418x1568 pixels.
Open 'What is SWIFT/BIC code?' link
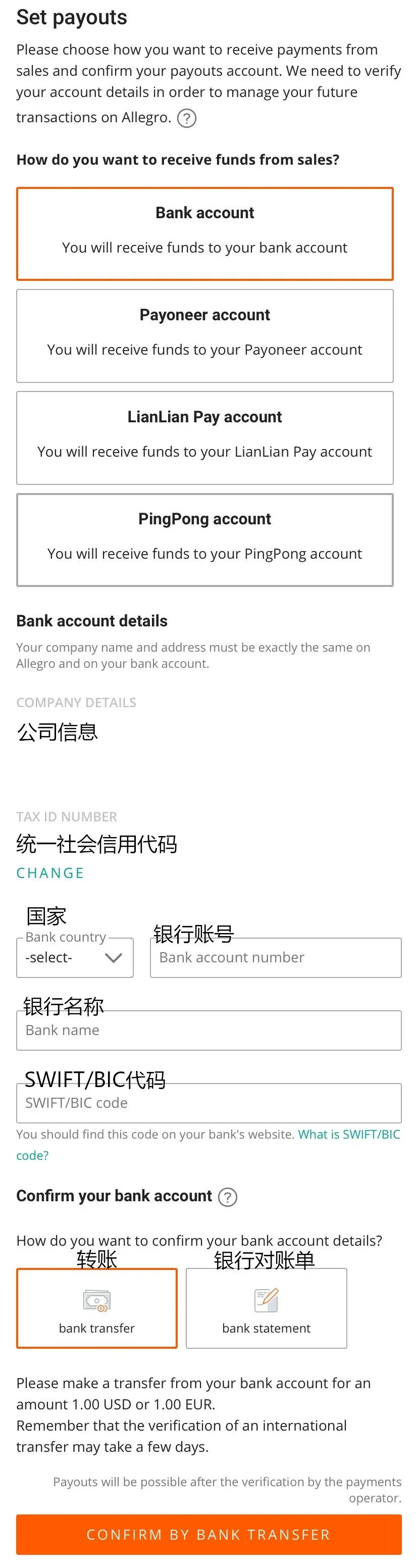(x=348, y=1134)
